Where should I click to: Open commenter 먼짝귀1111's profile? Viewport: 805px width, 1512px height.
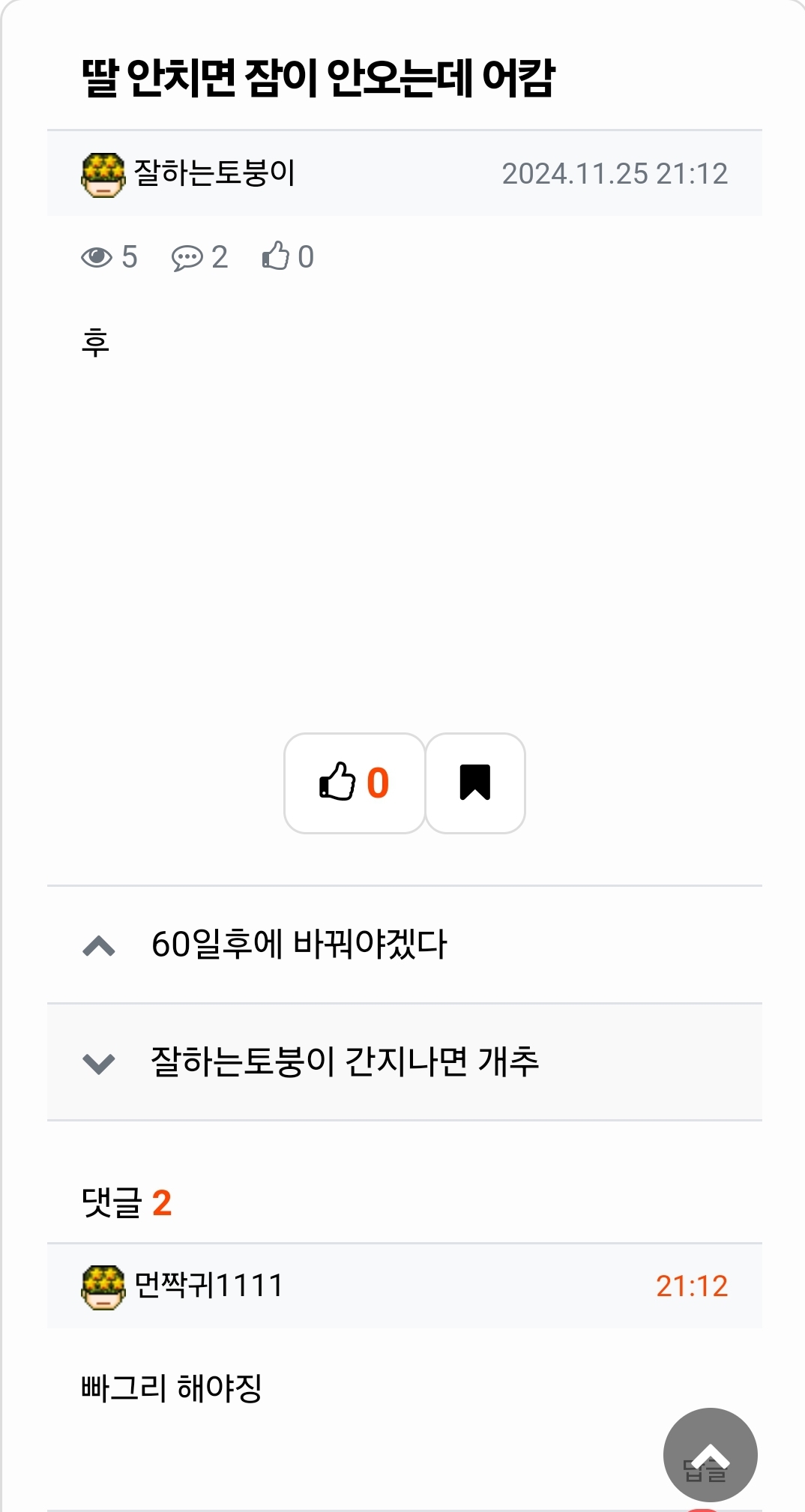208,1286
